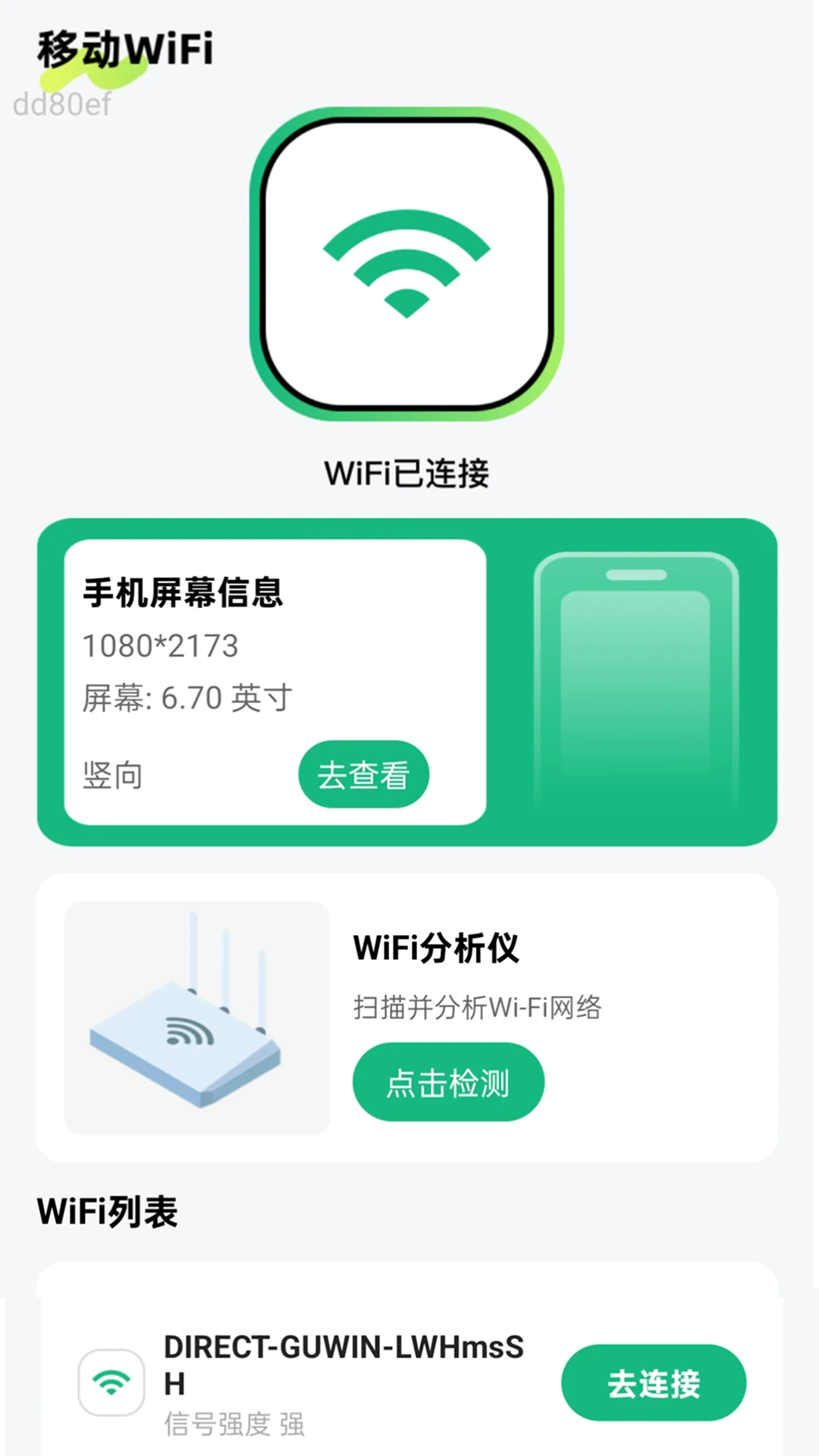819x1456 pixels.
Task: Select the WiFi已连接 status text
Action: pos(407,472)
